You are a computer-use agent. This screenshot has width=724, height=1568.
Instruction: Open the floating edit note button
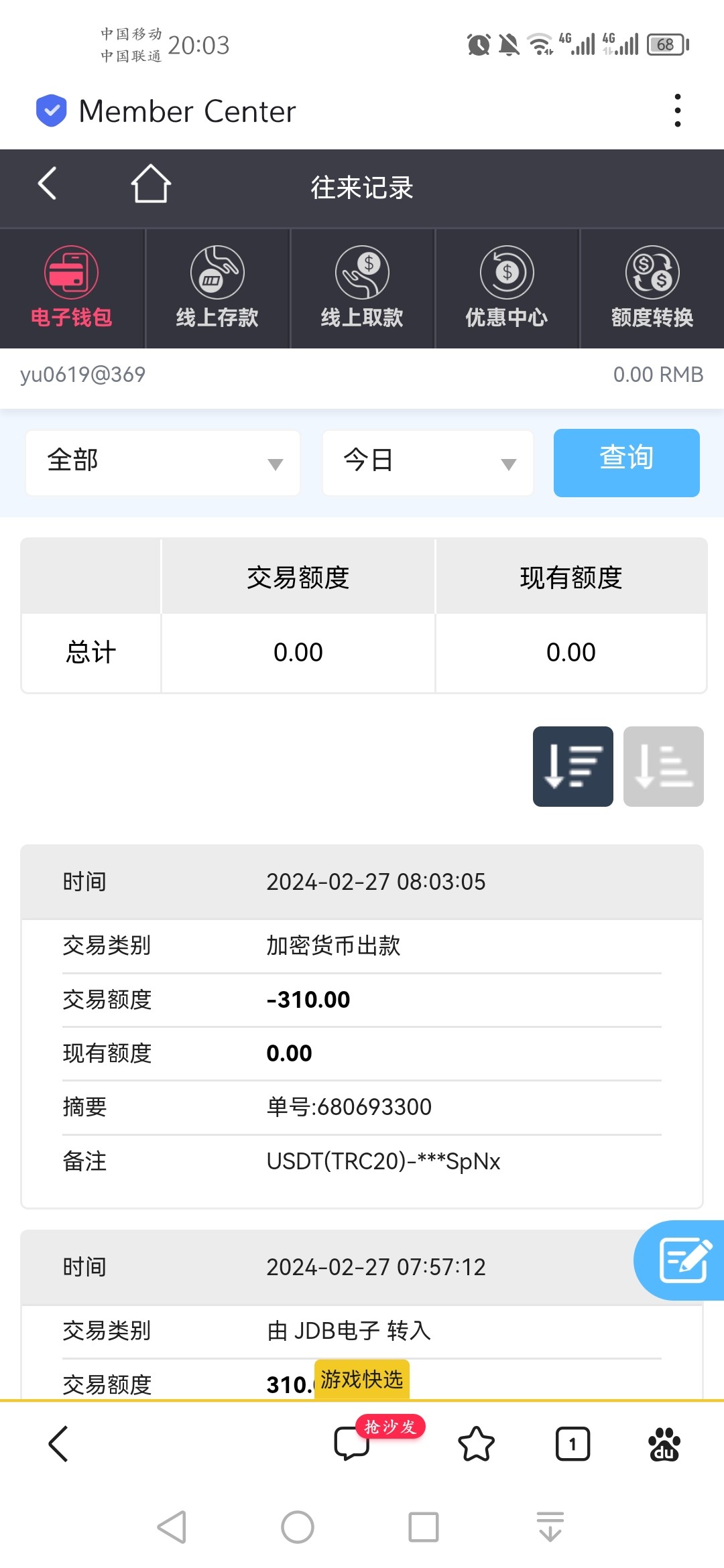pyautogui.click(x=684, y=1260)
